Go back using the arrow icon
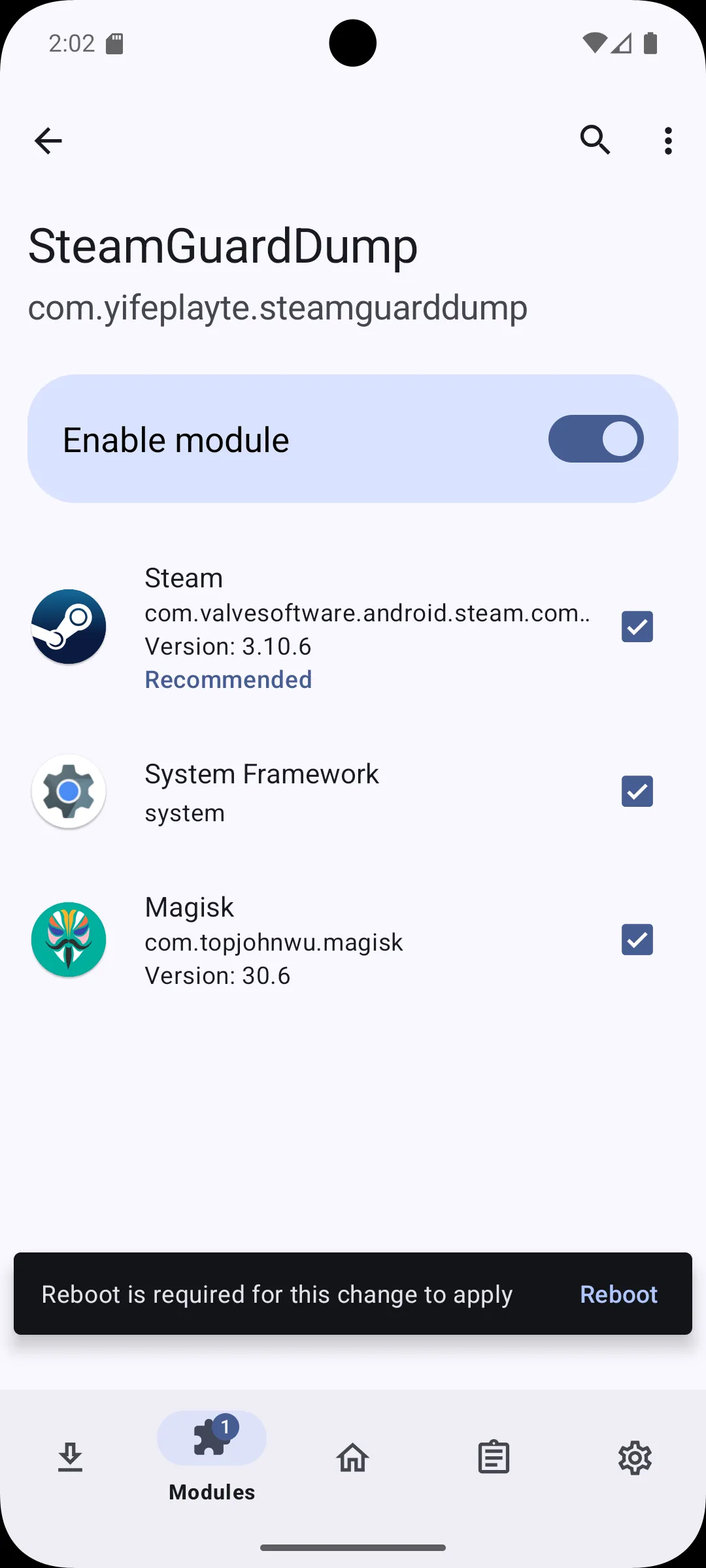Screen dimensions: 706x1568 point(48,140)
